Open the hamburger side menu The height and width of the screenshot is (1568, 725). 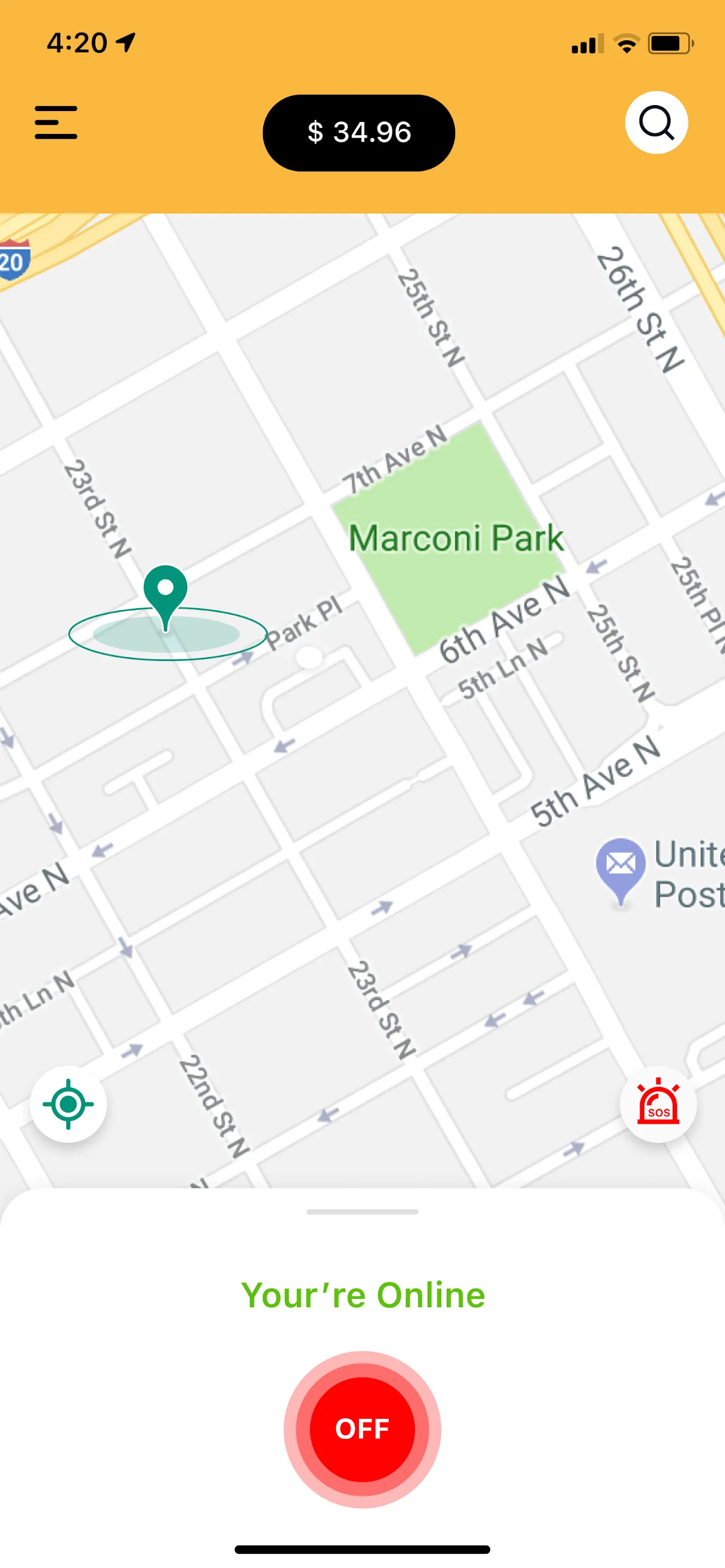(56, 122)
